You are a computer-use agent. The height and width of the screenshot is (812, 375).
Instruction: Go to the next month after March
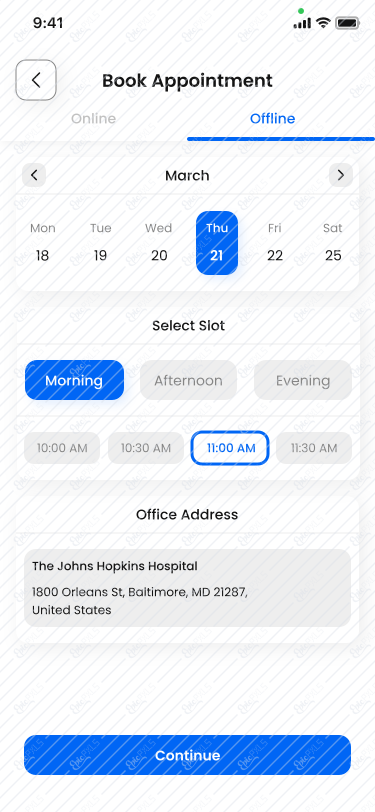pyautogui.click(x=341, y=175)
